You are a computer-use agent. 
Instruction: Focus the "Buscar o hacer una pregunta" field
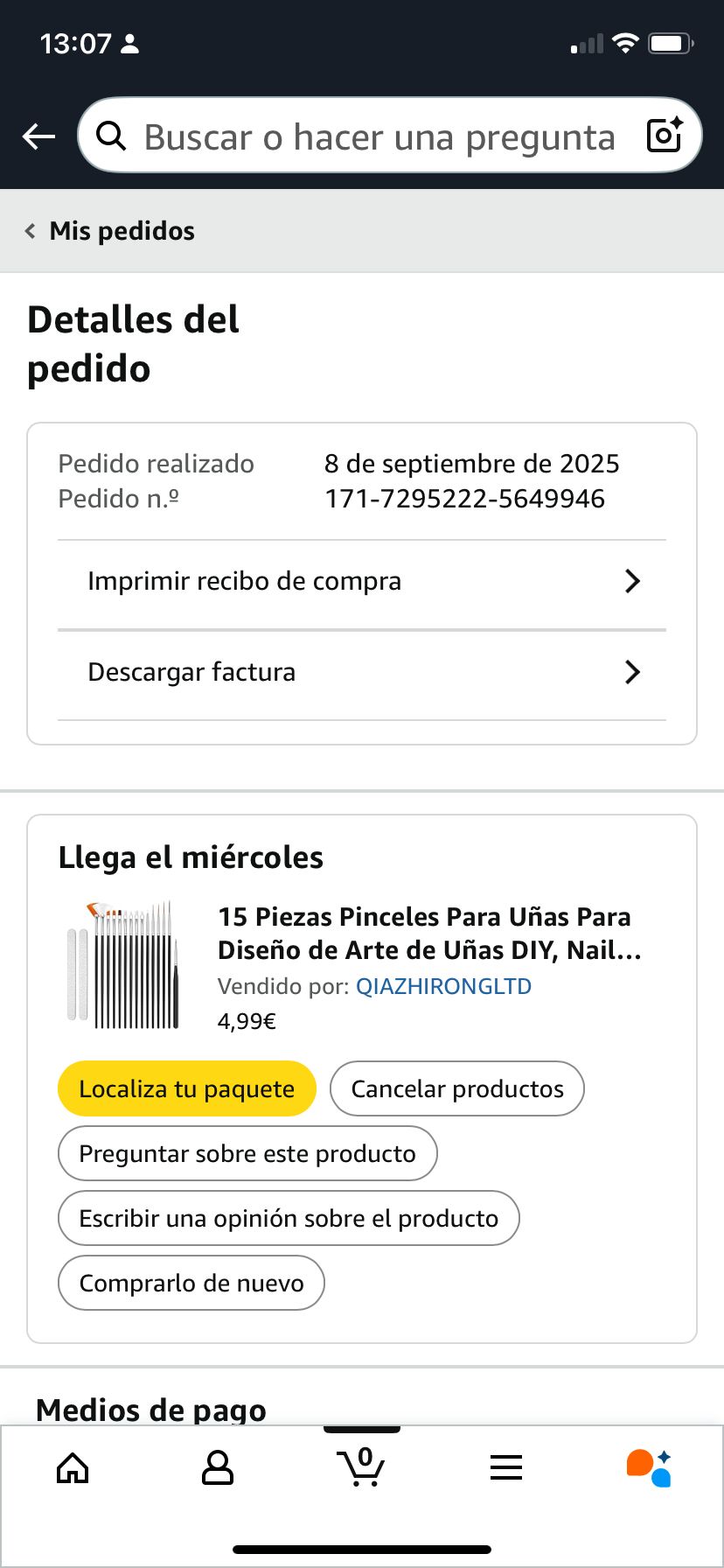[x=379, y=137]
